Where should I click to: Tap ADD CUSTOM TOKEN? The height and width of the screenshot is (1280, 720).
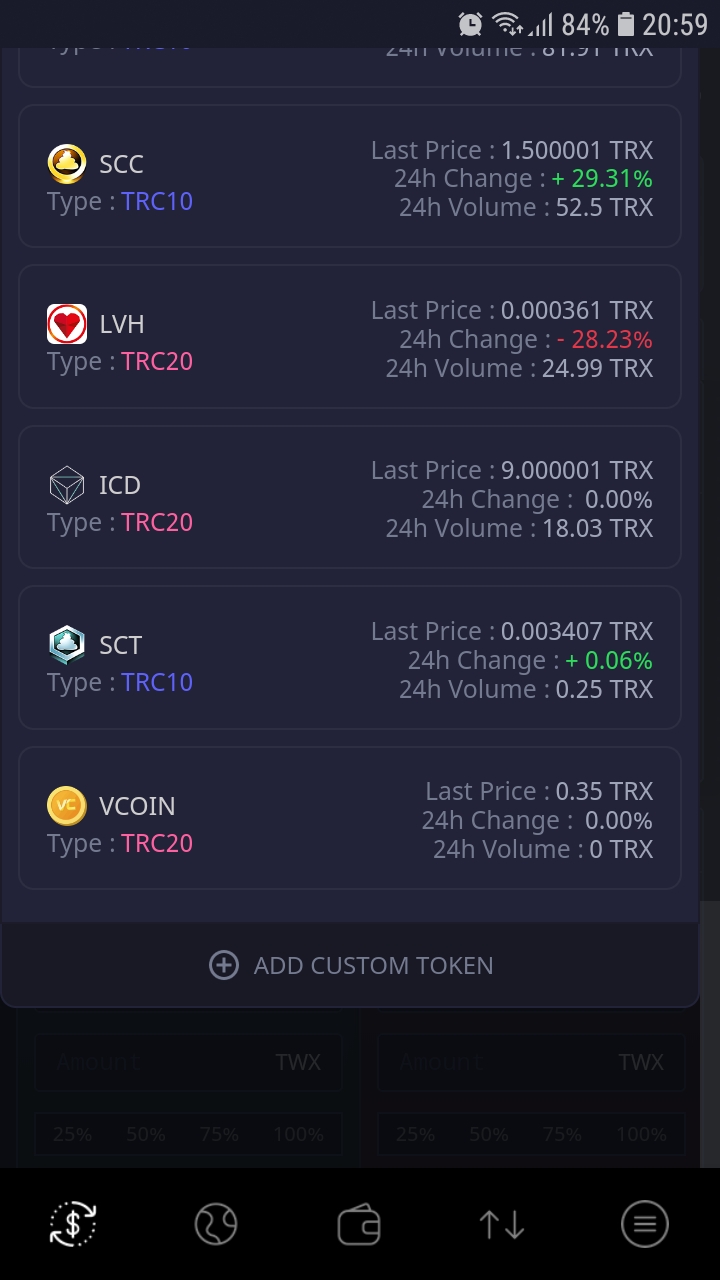coord(351,965)
